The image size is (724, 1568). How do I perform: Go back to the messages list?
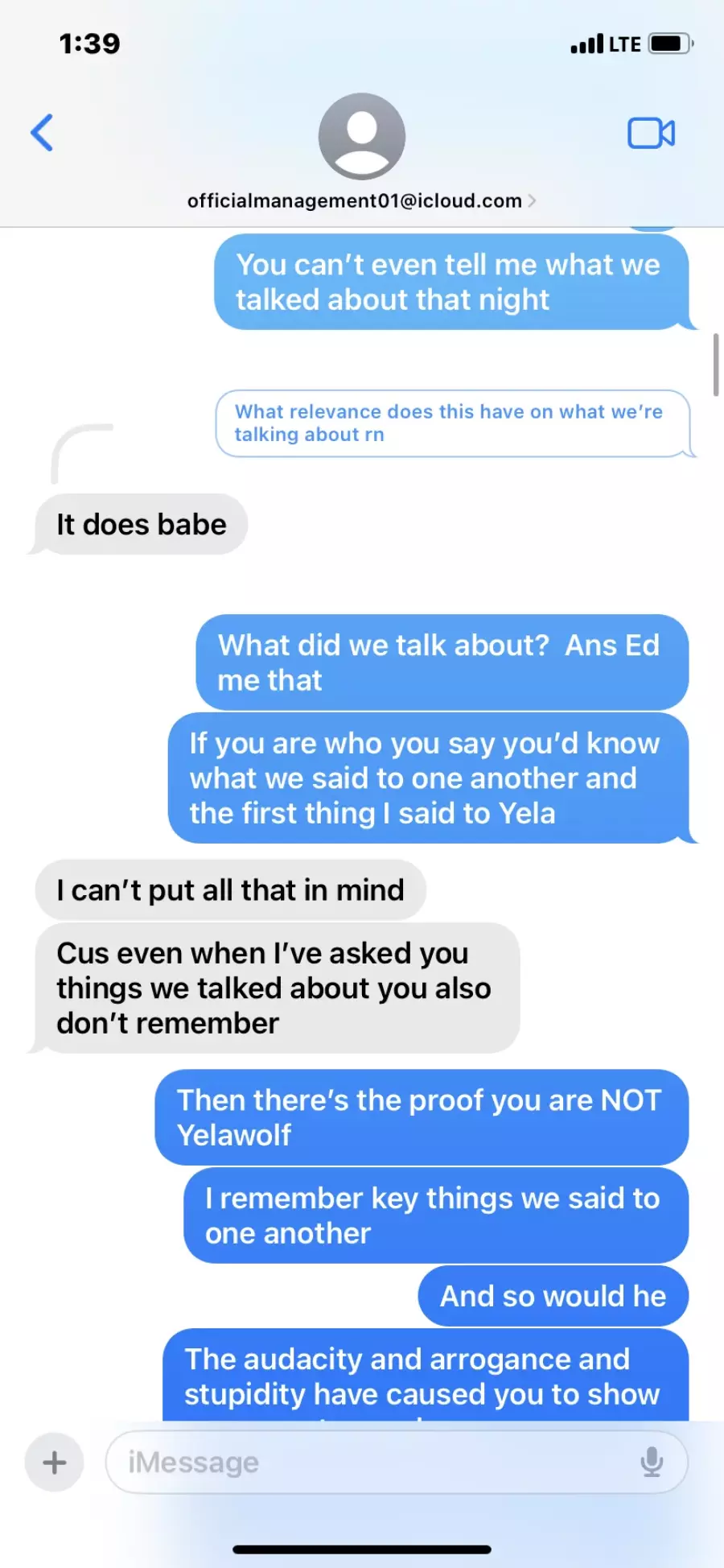pyautogui.click(x=42, y=133)
